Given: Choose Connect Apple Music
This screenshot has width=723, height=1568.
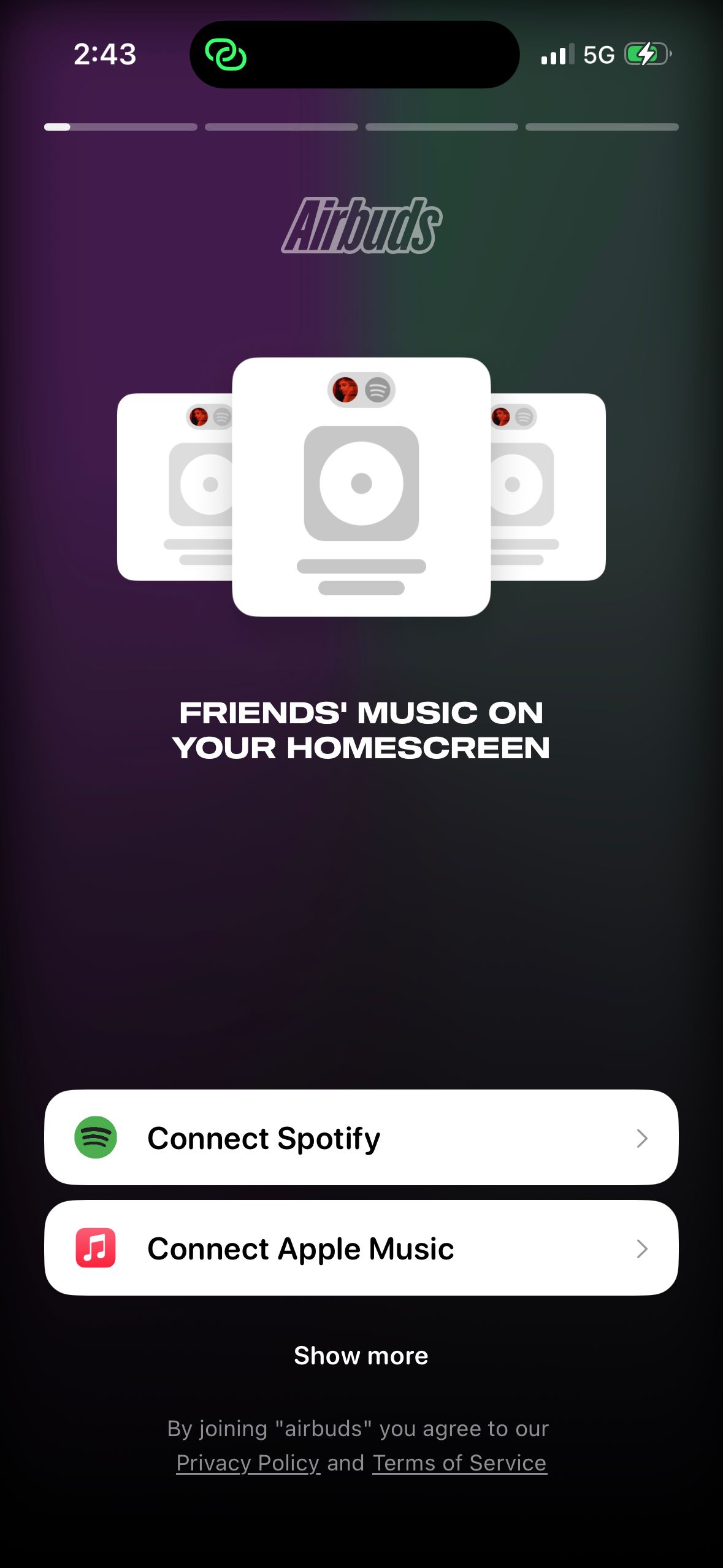Looking at the screenshot, I should click(x=361, y=1248).
